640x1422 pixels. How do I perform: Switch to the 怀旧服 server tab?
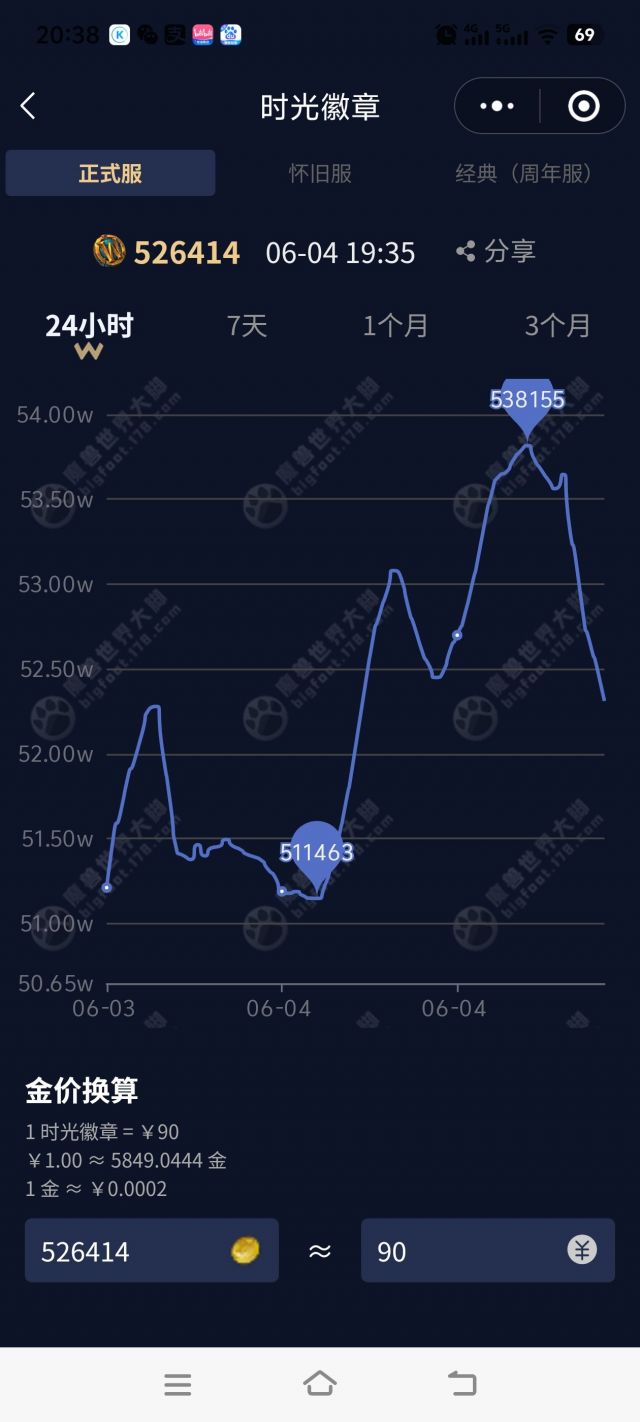click(x=320, y=173)
